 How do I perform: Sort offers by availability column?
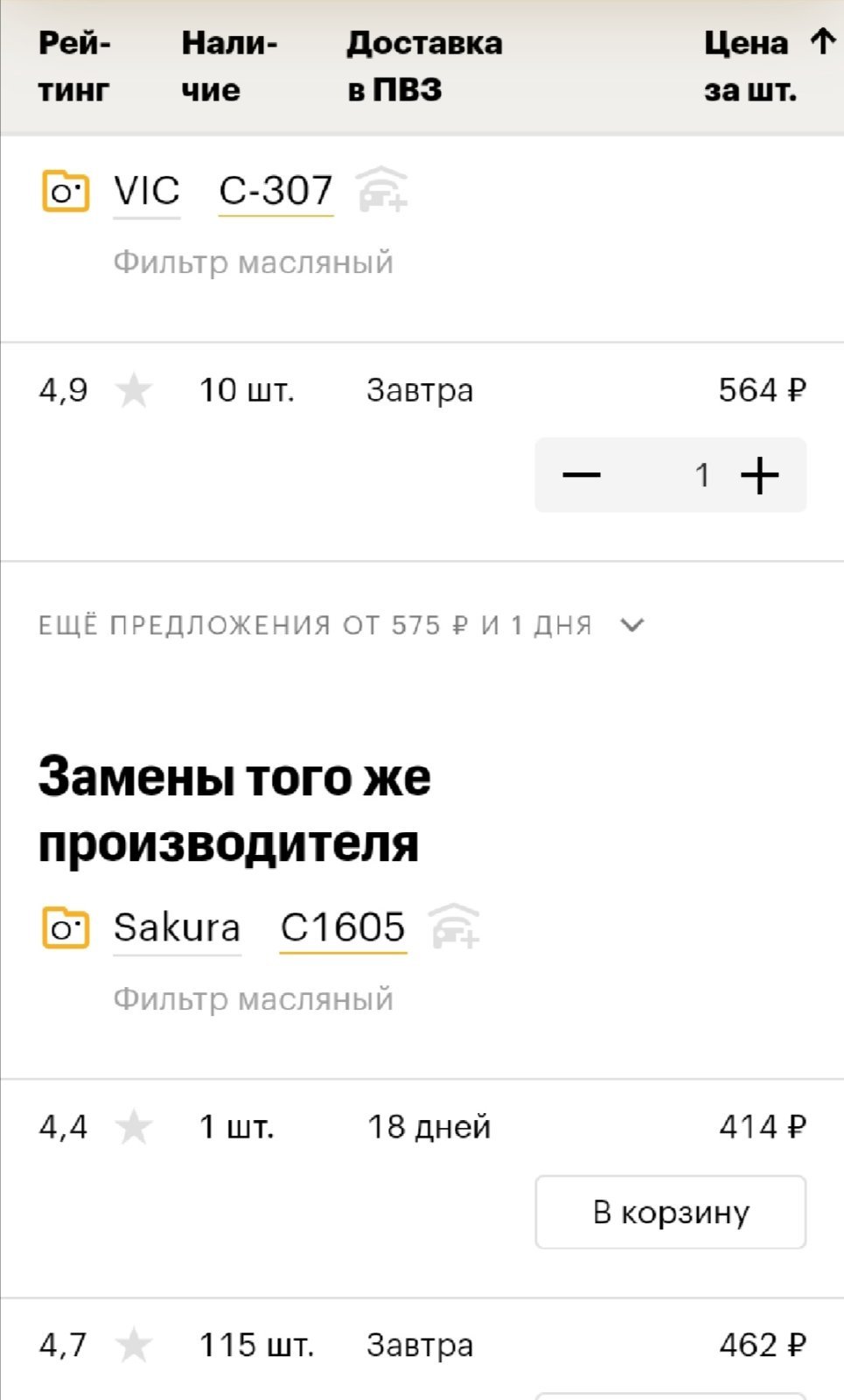tap(229, 66)
